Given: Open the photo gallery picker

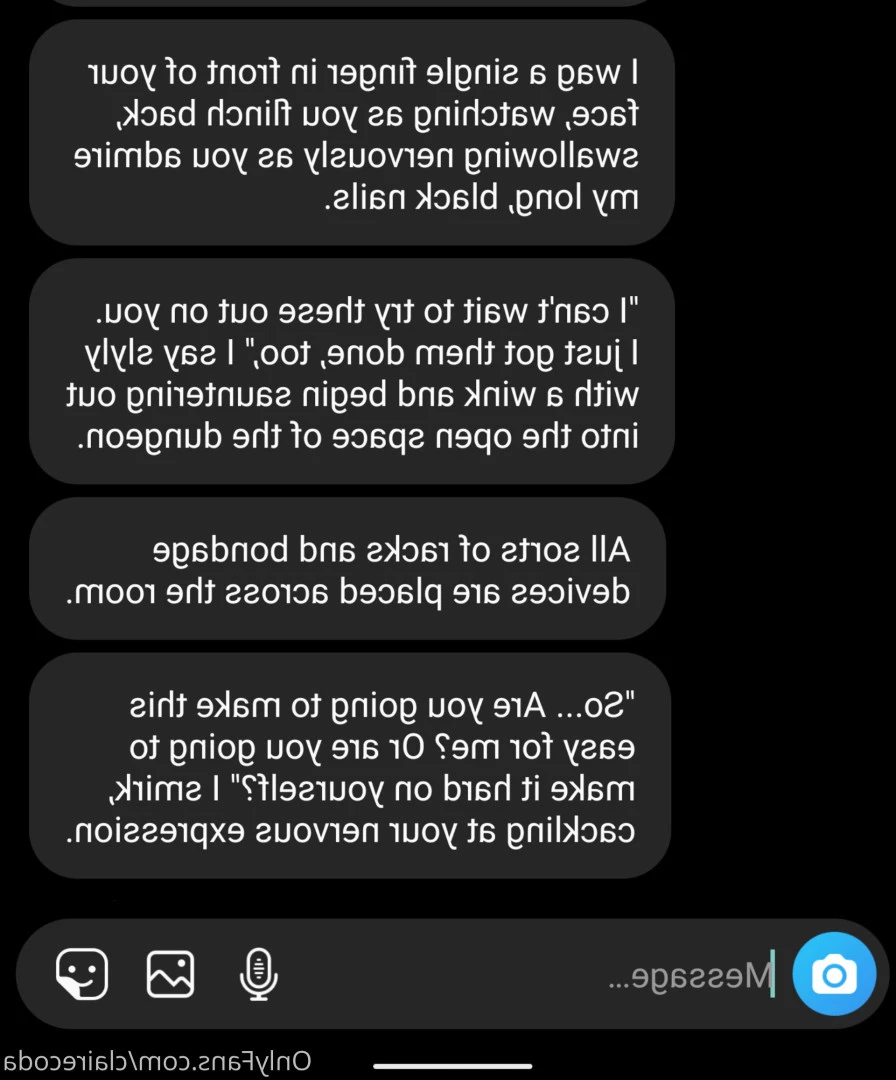Looking at the screenshot, I should pos(171,974).
